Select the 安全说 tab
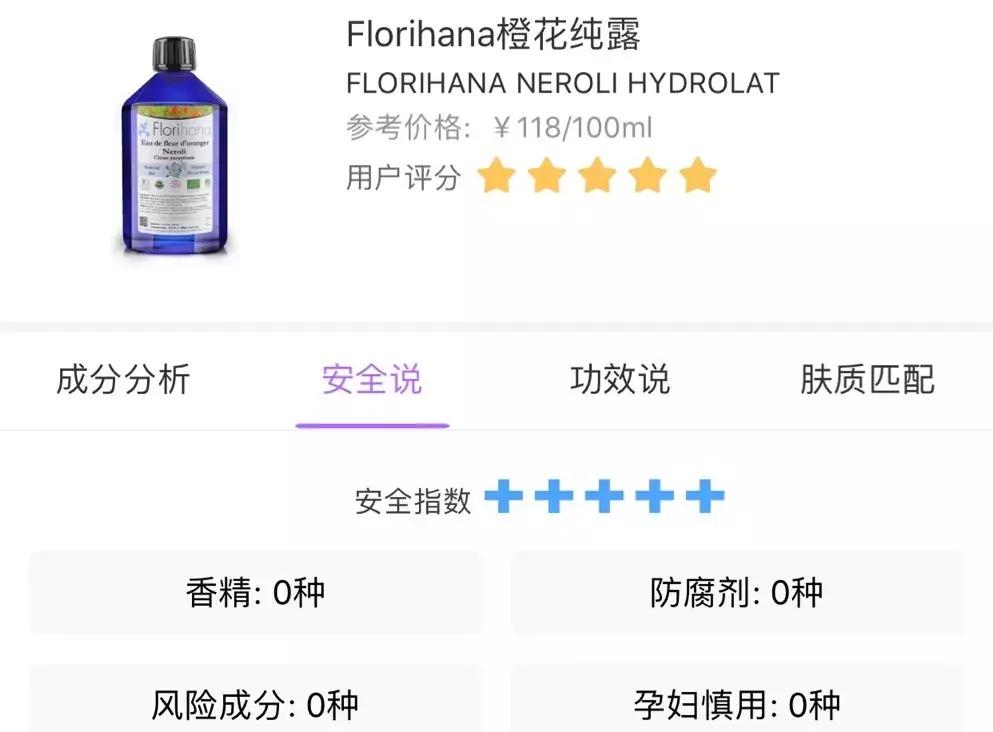Viewport: 993px width, 732px height. pos(372,380)
